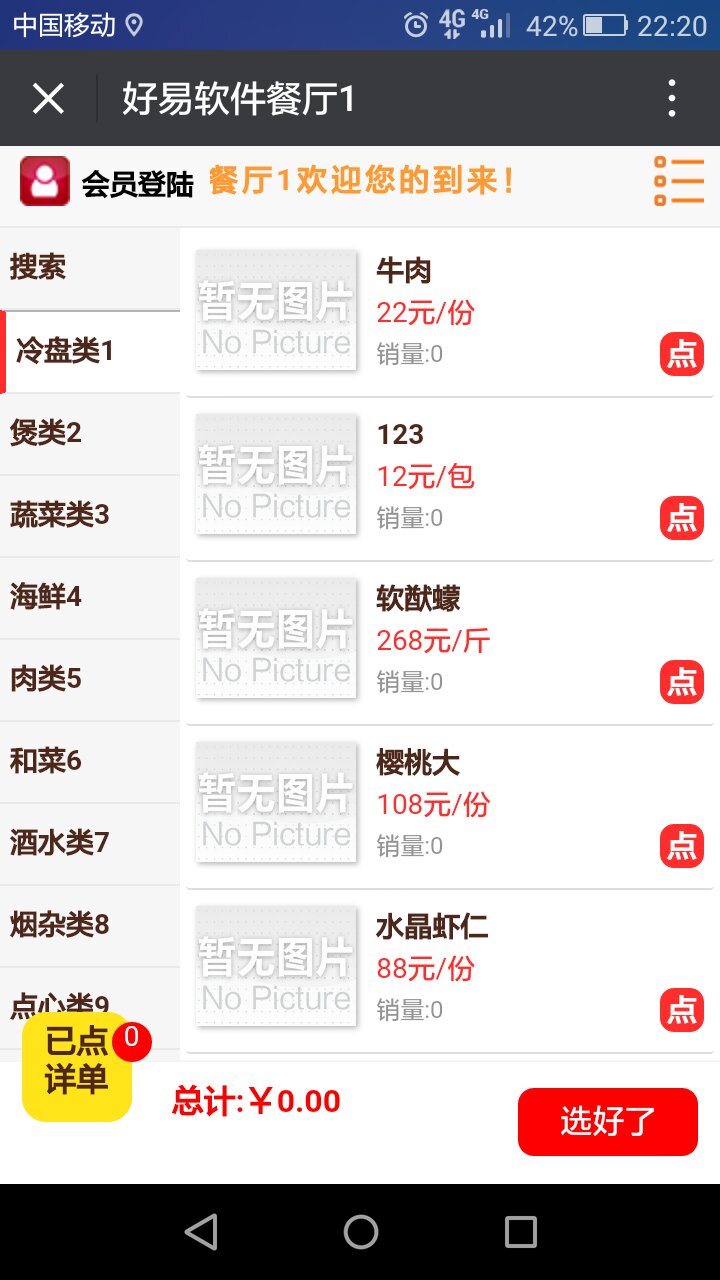Add 樱桃大 with the 点 button
This screenshot has height=1280, width=720.
pos(682,846)
